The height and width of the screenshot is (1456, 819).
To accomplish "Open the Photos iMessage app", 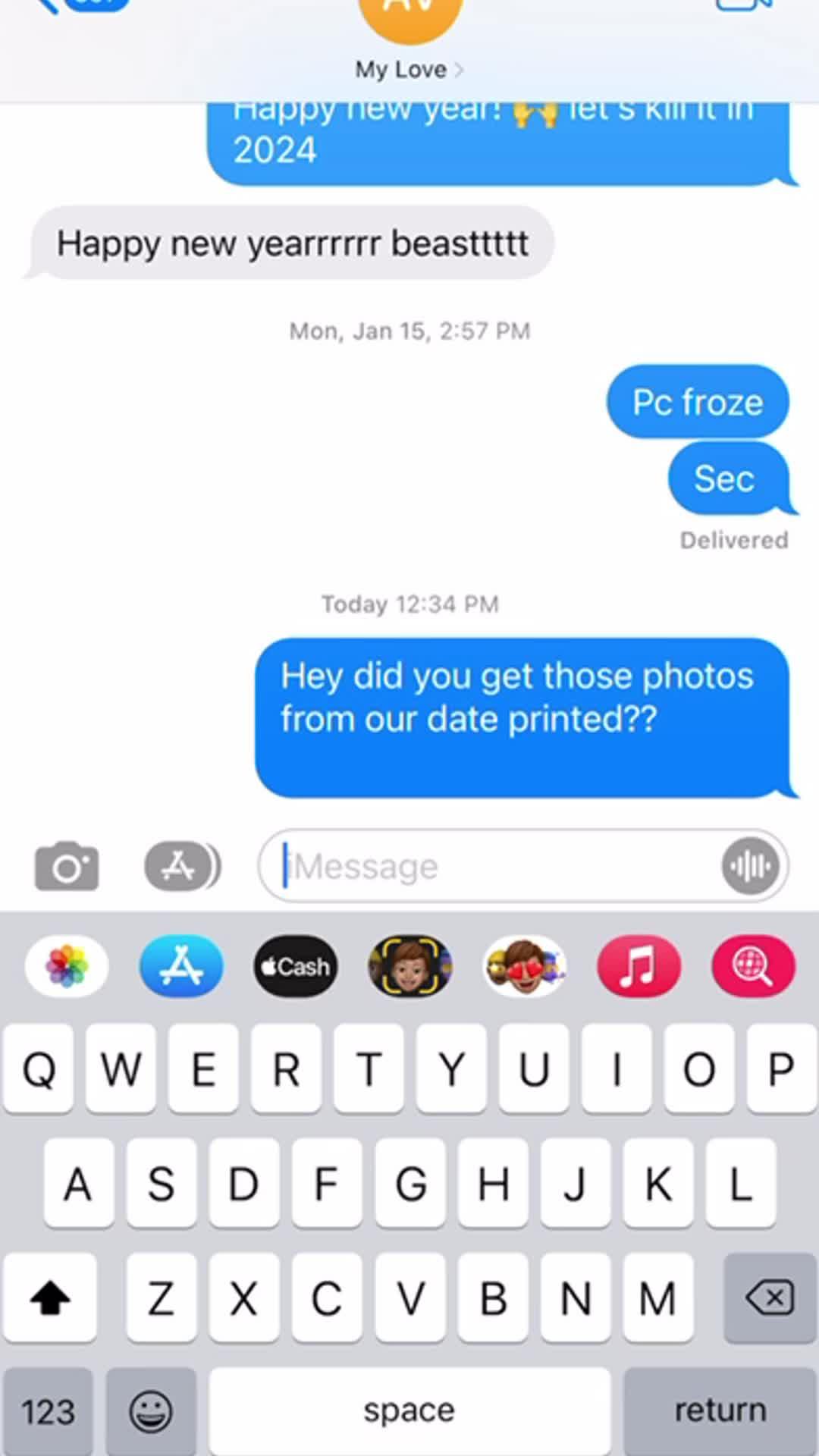I will click(x=67, y=966).
